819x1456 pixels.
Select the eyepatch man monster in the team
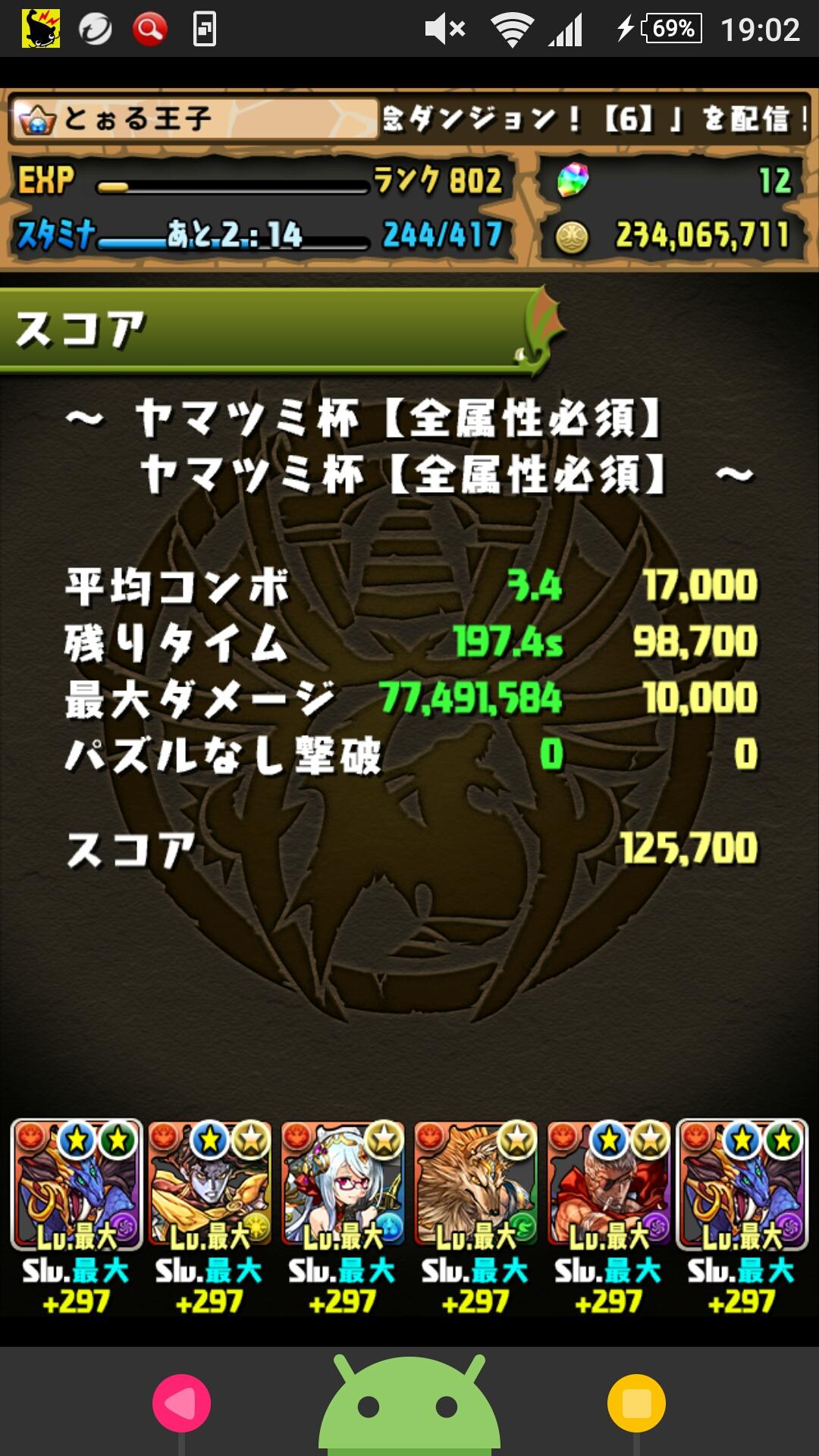click(609, 1184)
